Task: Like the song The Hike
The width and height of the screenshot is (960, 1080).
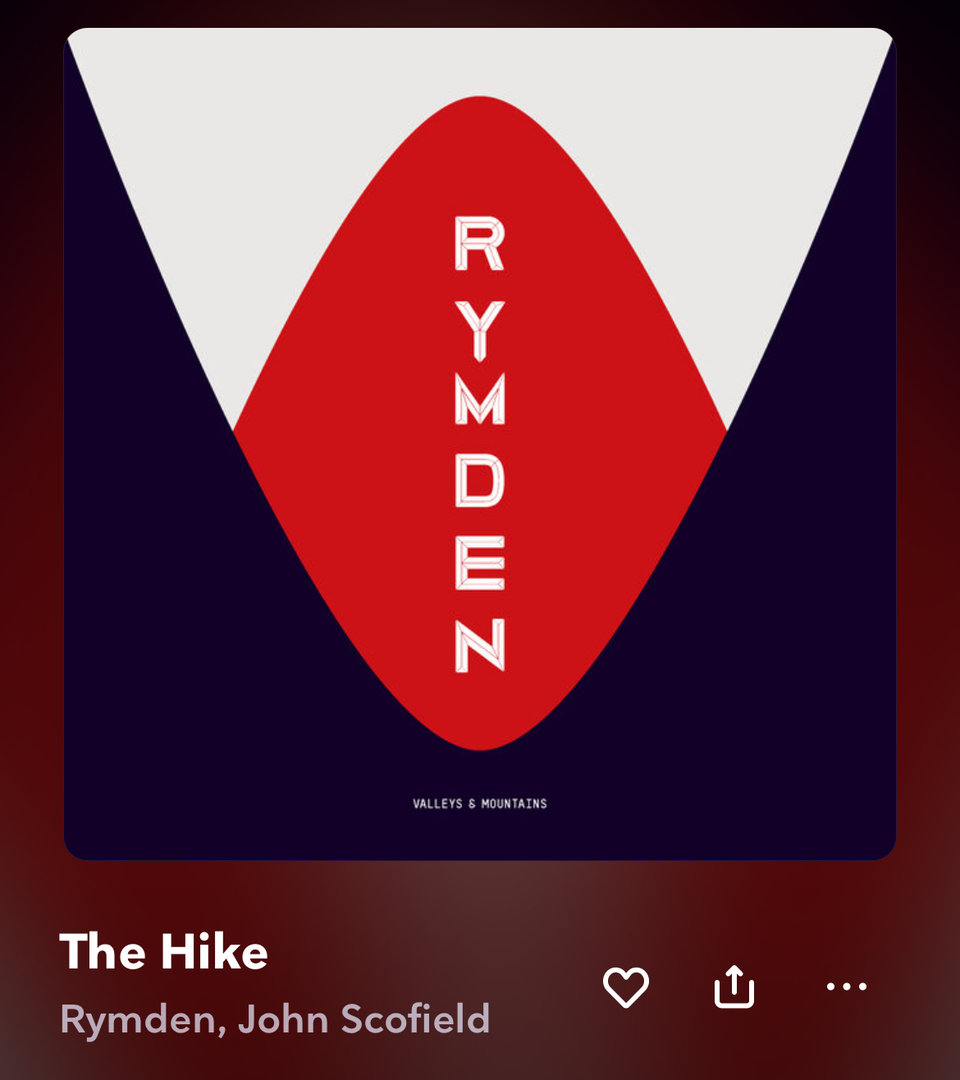Action: [626, 987]
